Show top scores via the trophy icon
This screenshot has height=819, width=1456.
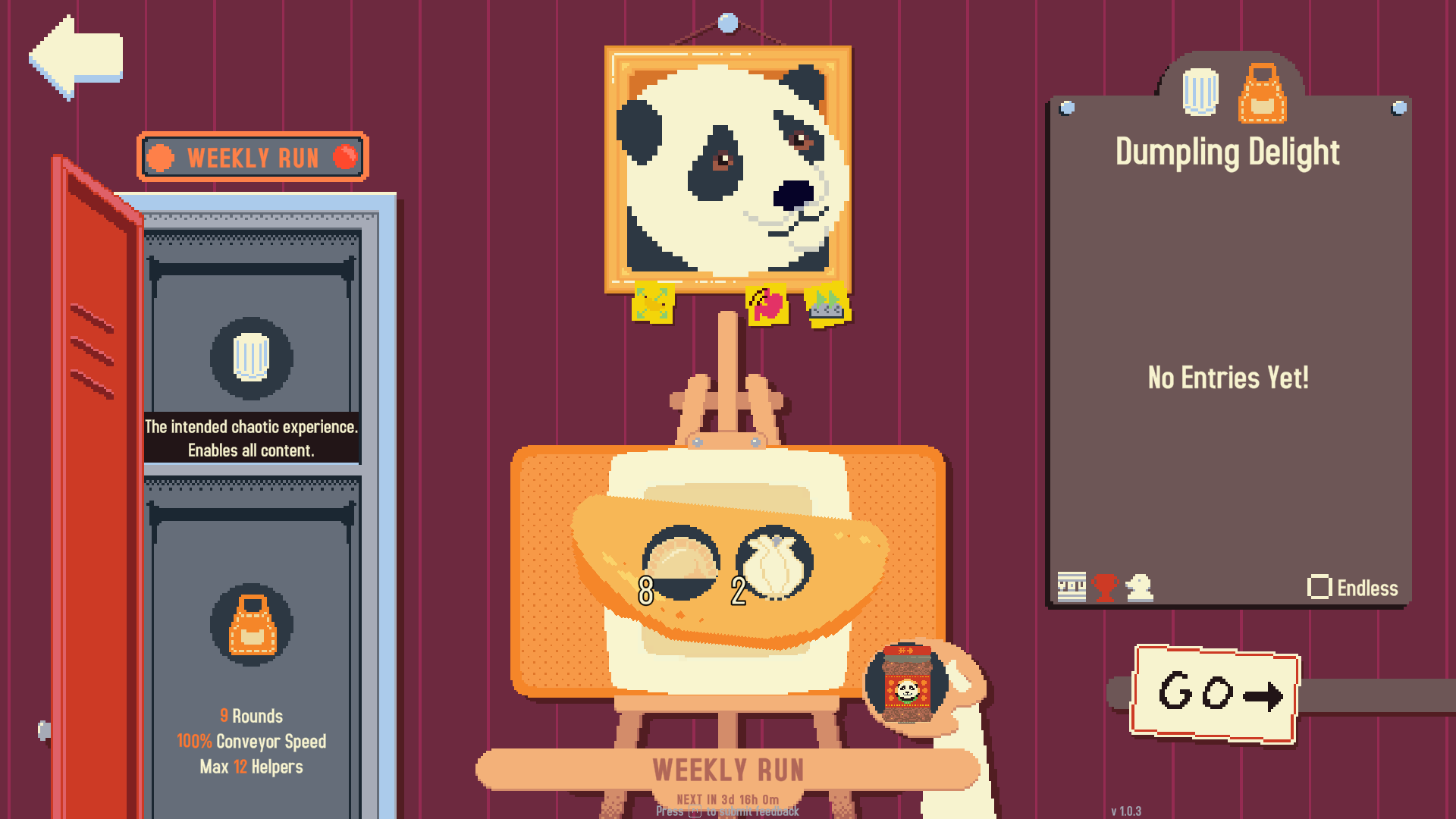[1105, 587]
